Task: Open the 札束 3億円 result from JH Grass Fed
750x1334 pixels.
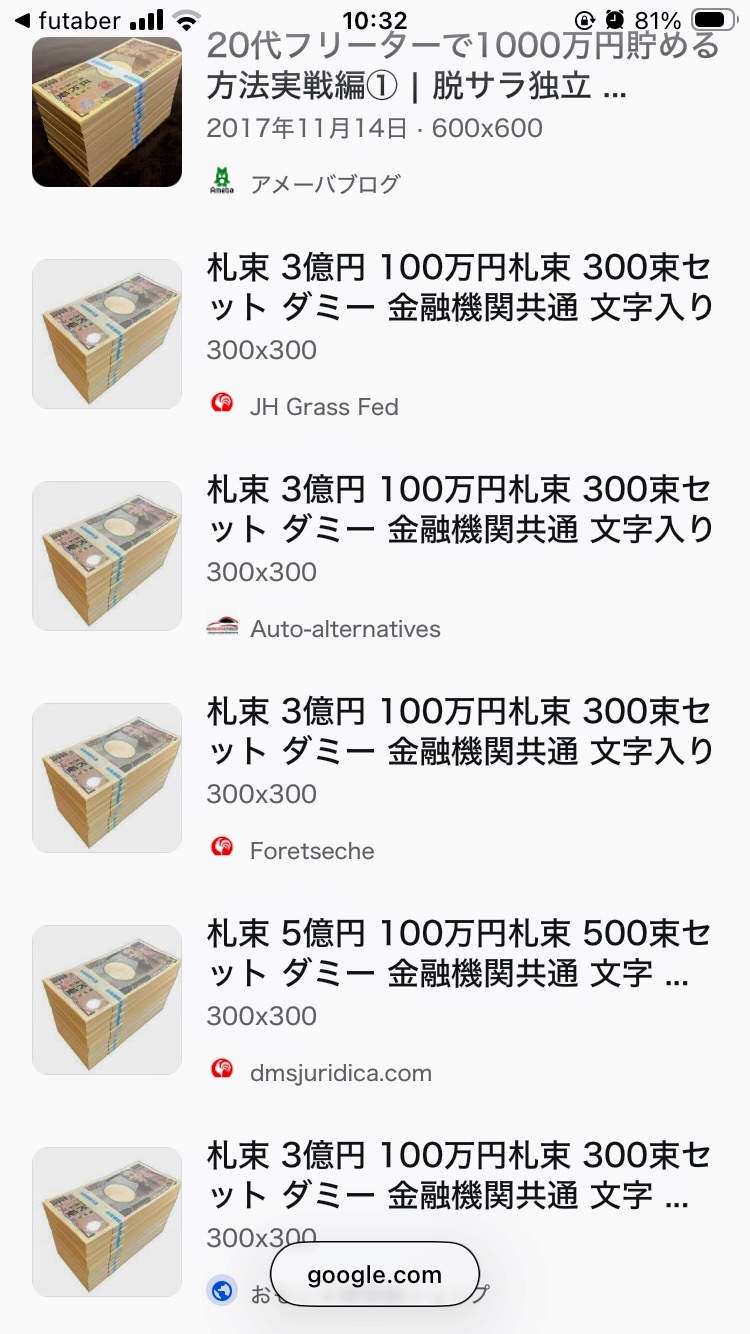Action: 460,287
